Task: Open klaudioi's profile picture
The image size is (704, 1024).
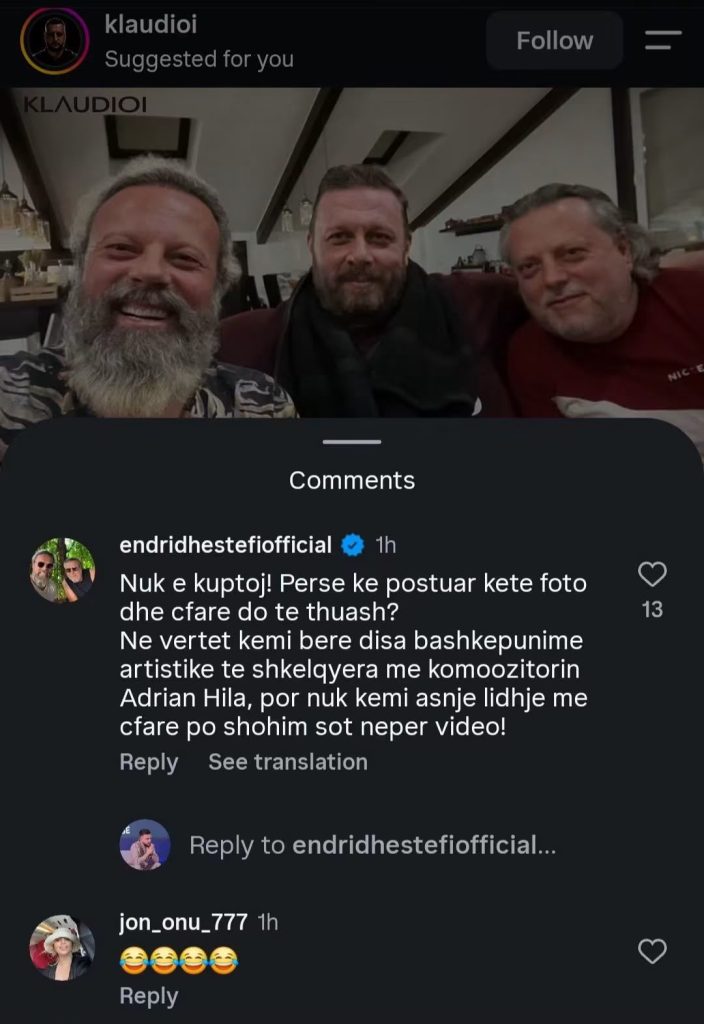Action: [x=55, y=40]
